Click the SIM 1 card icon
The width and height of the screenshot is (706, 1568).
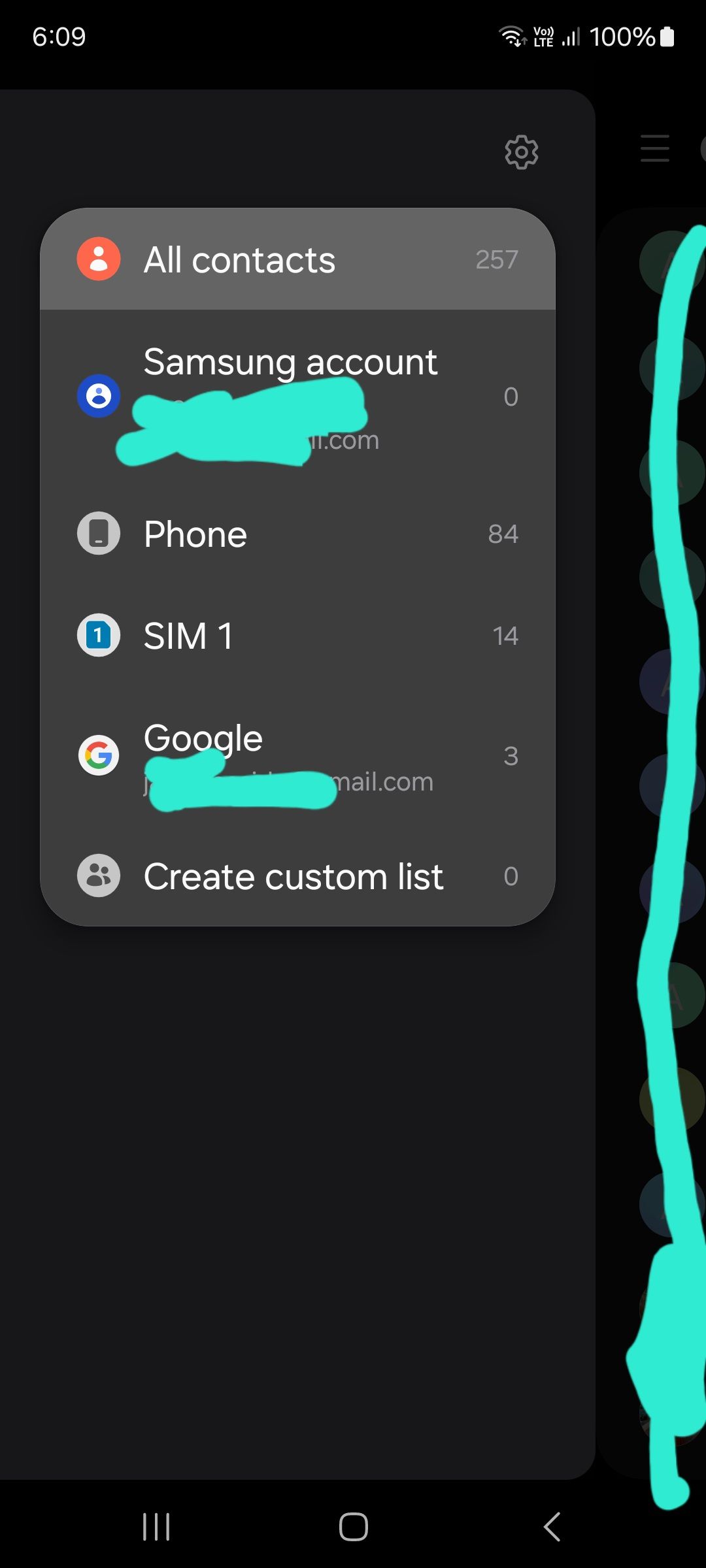coord(98,634)
